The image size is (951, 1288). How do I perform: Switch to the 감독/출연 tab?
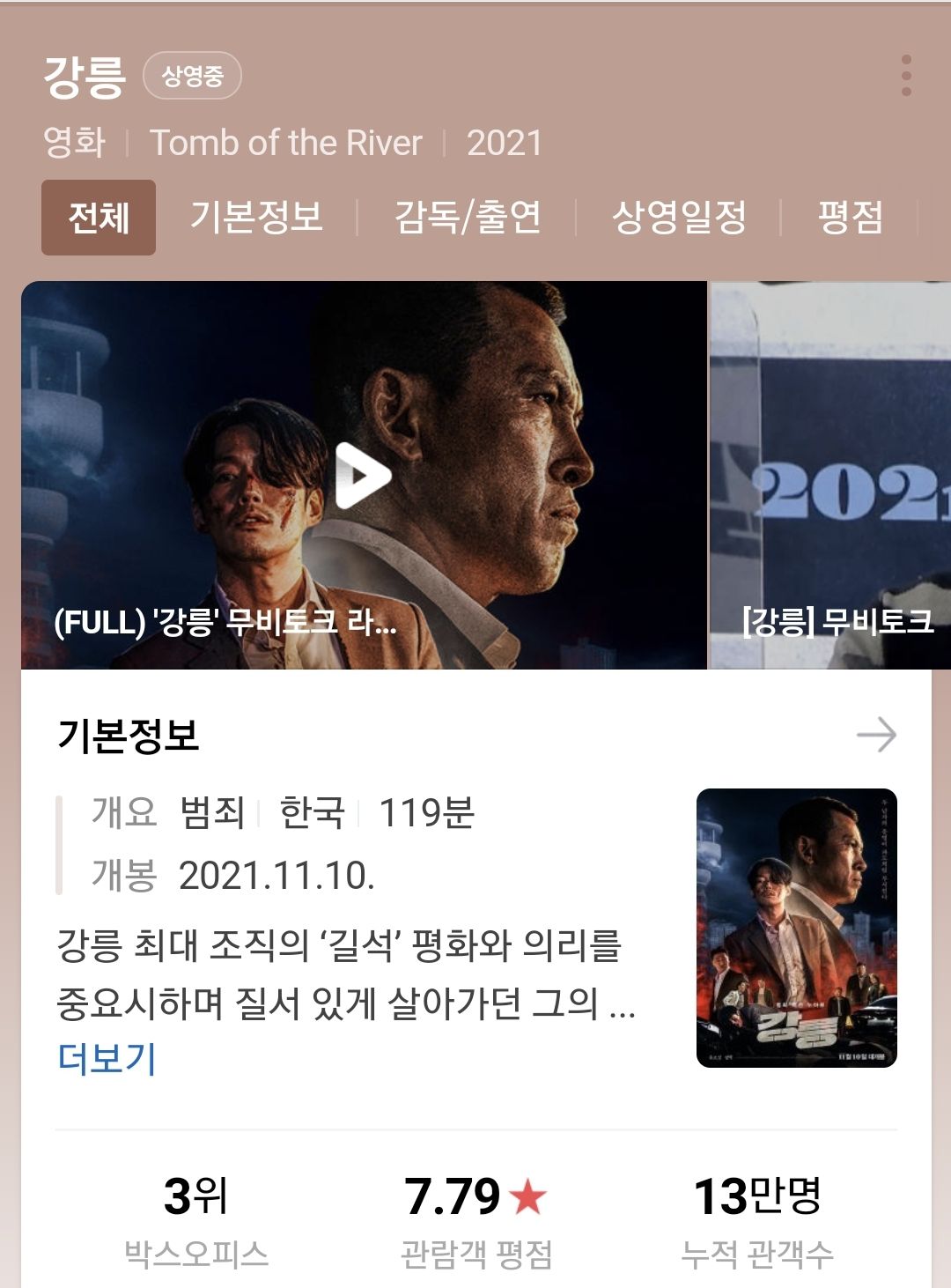tap(467, 218)
